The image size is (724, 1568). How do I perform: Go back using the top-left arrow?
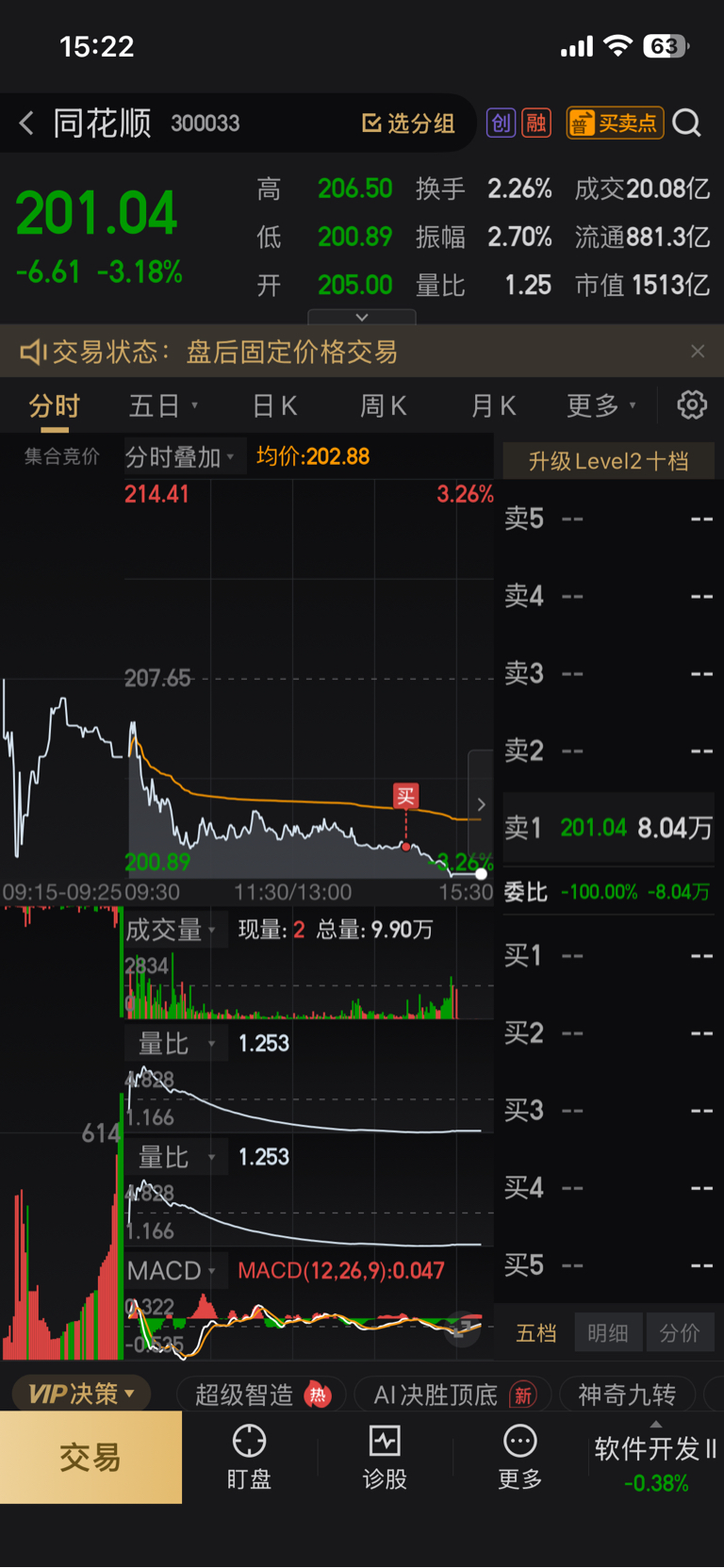(26, 123)
